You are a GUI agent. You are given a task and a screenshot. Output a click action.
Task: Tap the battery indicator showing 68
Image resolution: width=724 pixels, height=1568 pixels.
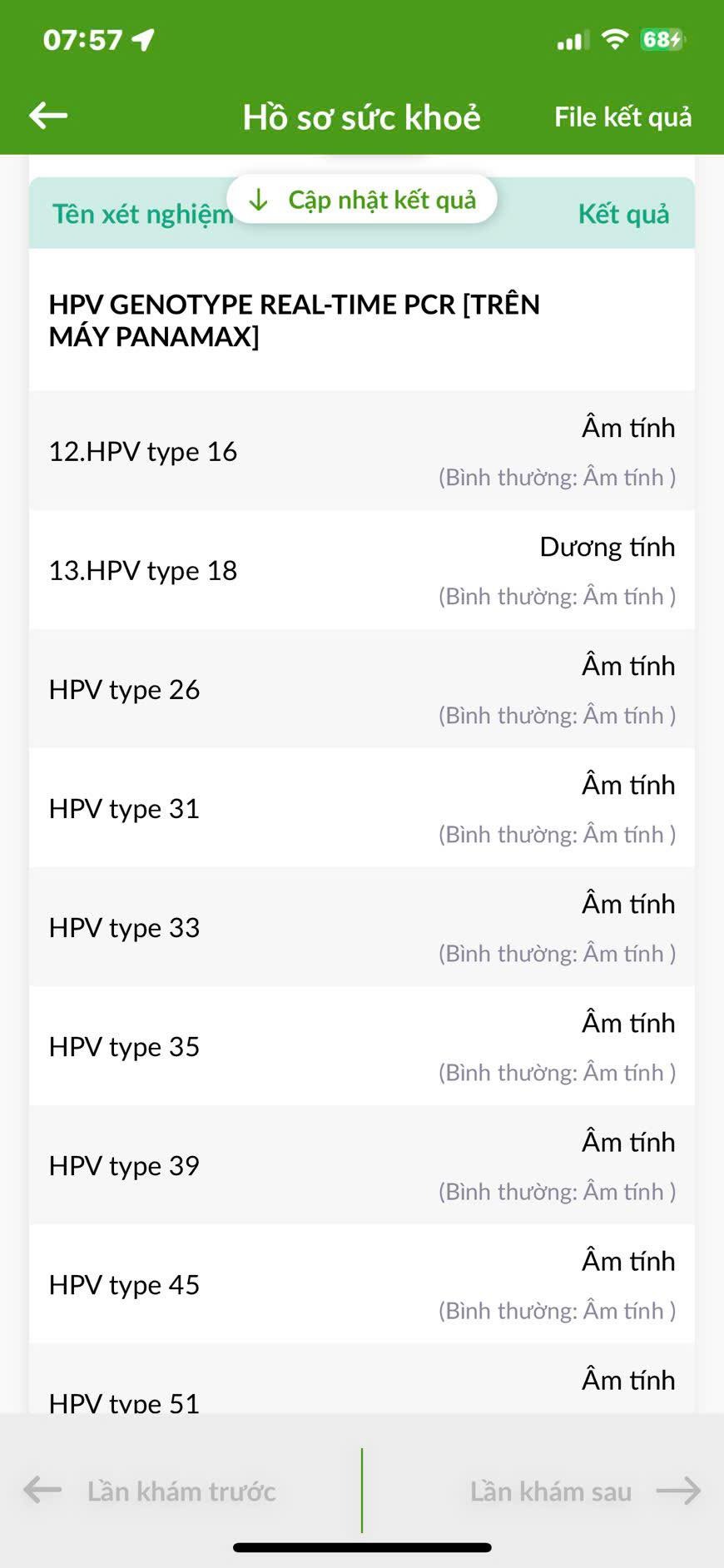point(660,37)
